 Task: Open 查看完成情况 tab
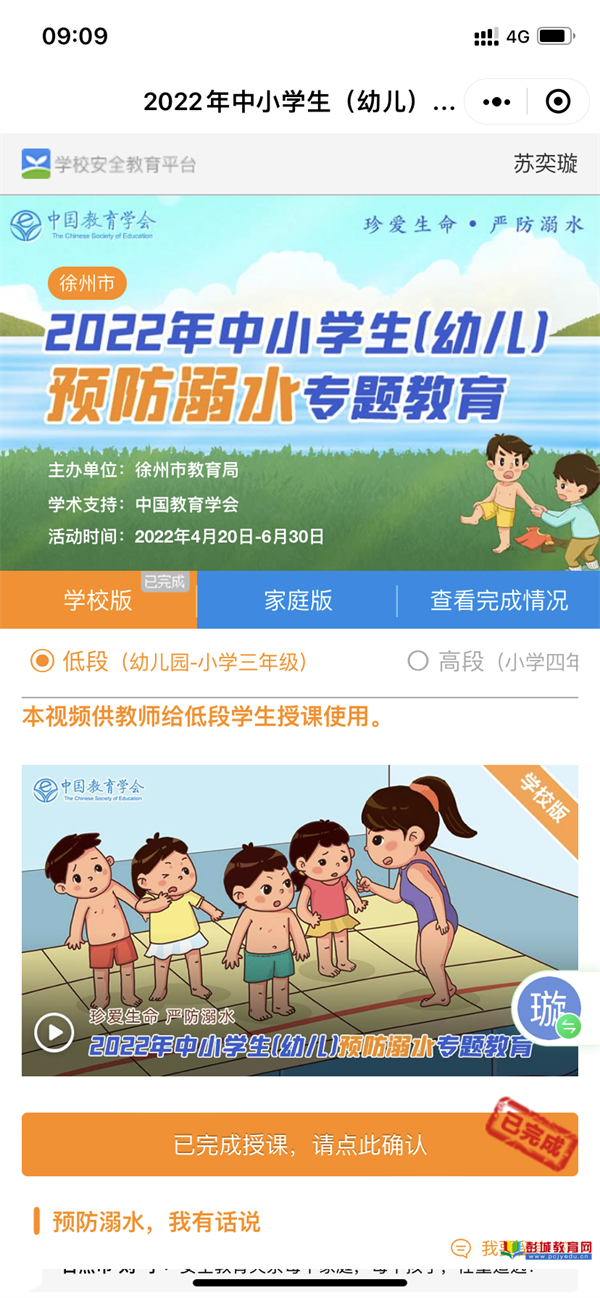499,600
